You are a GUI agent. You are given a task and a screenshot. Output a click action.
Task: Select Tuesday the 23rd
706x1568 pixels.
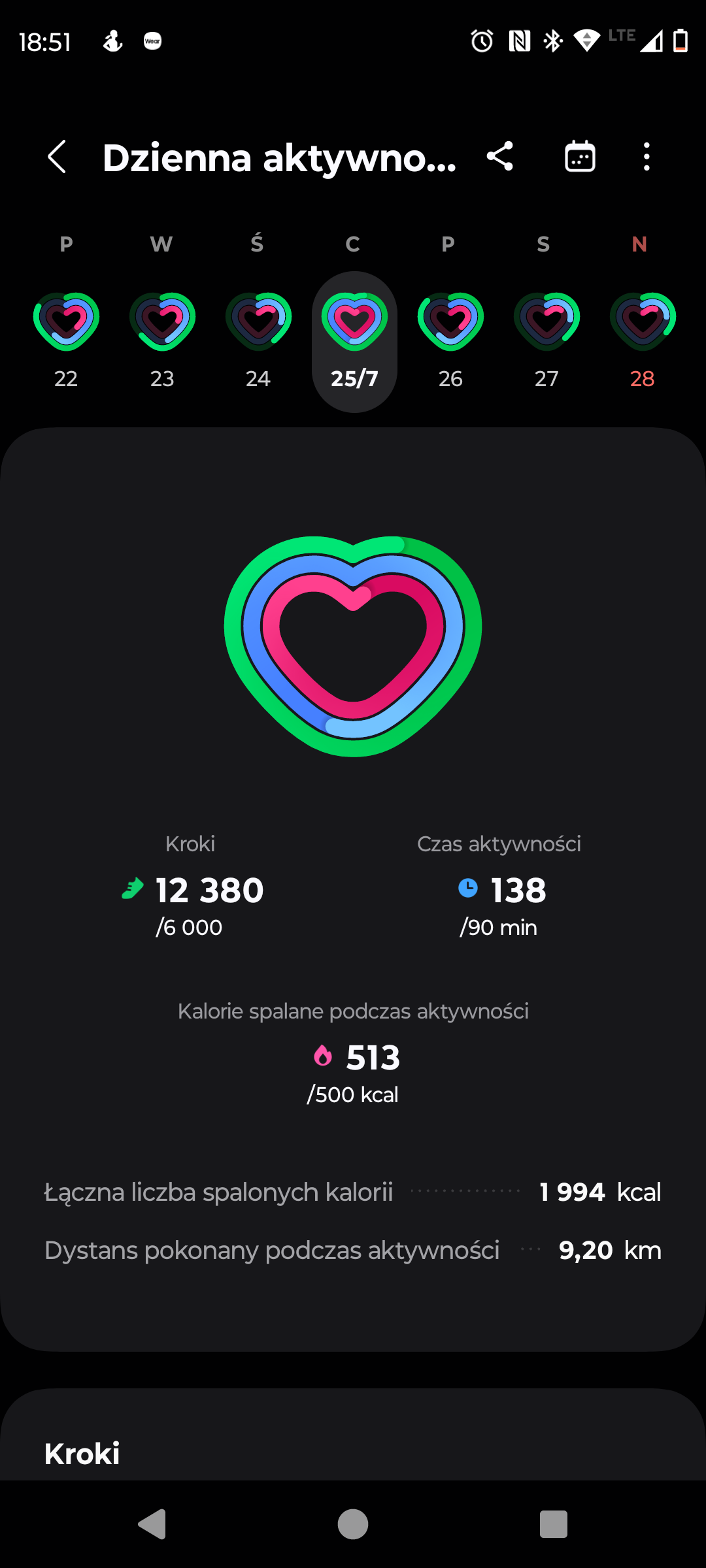click(x=162, y=342)
